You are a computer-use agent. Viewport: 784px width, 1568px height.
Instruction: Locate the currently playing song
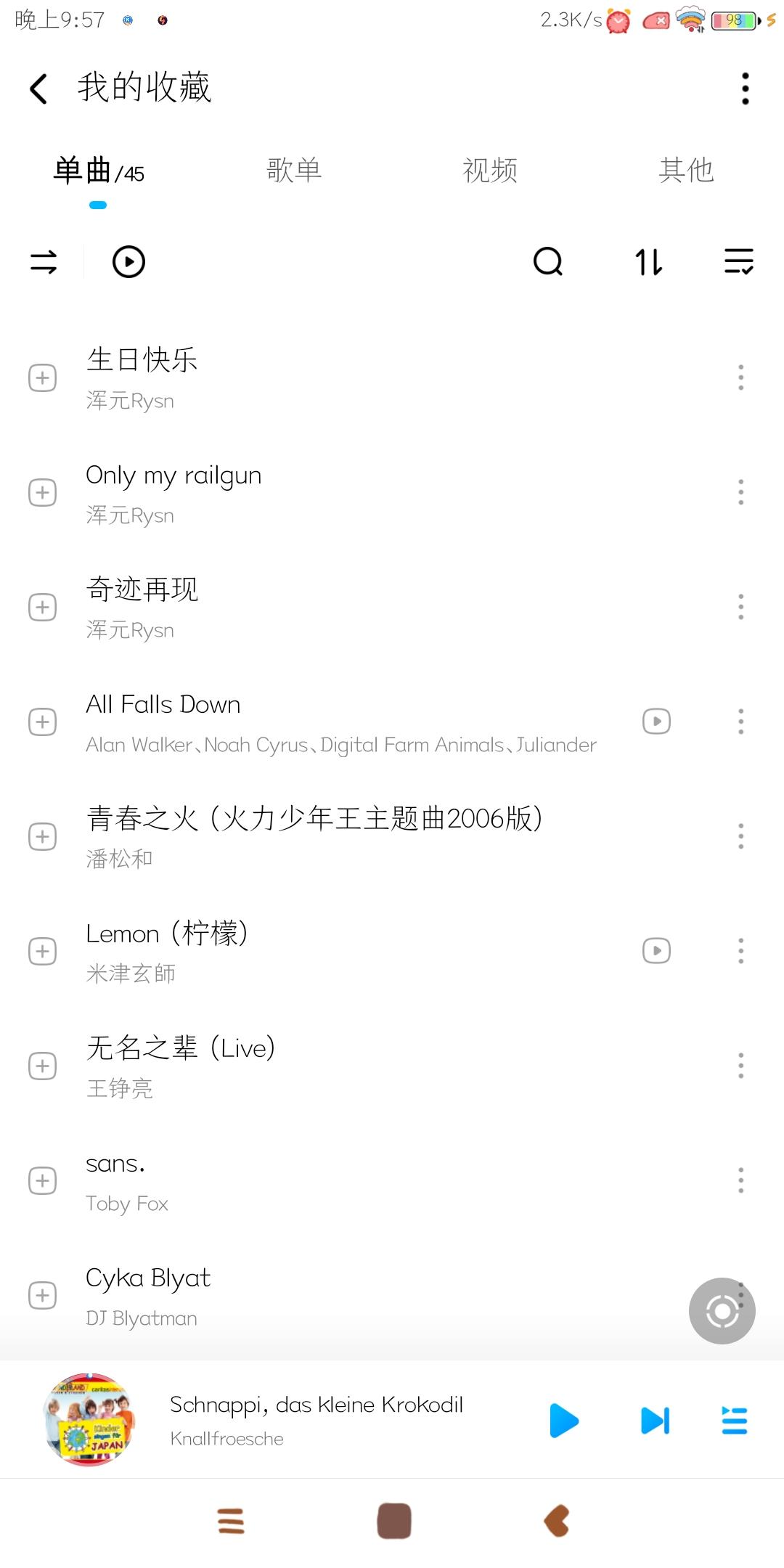pyautogui.click(x=722, y=1311)
